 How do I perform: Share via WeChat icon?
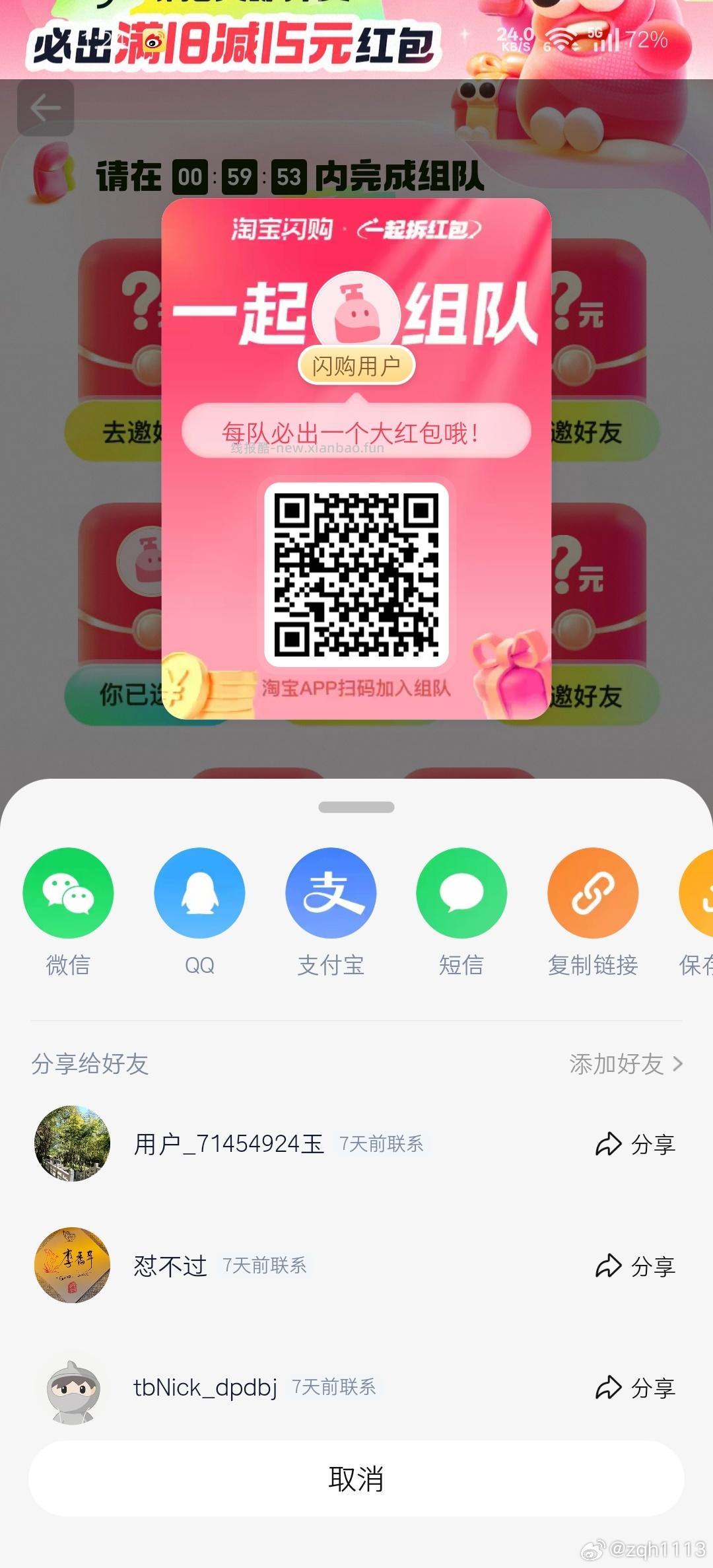pos(69,893)
